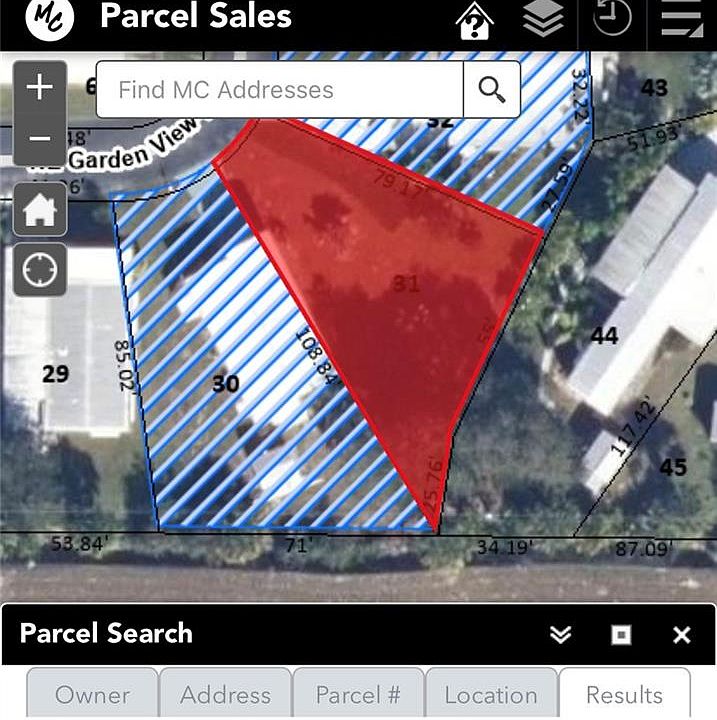Open the map layers list
Viewport: 717px width, 720px height.
[543, 20]
